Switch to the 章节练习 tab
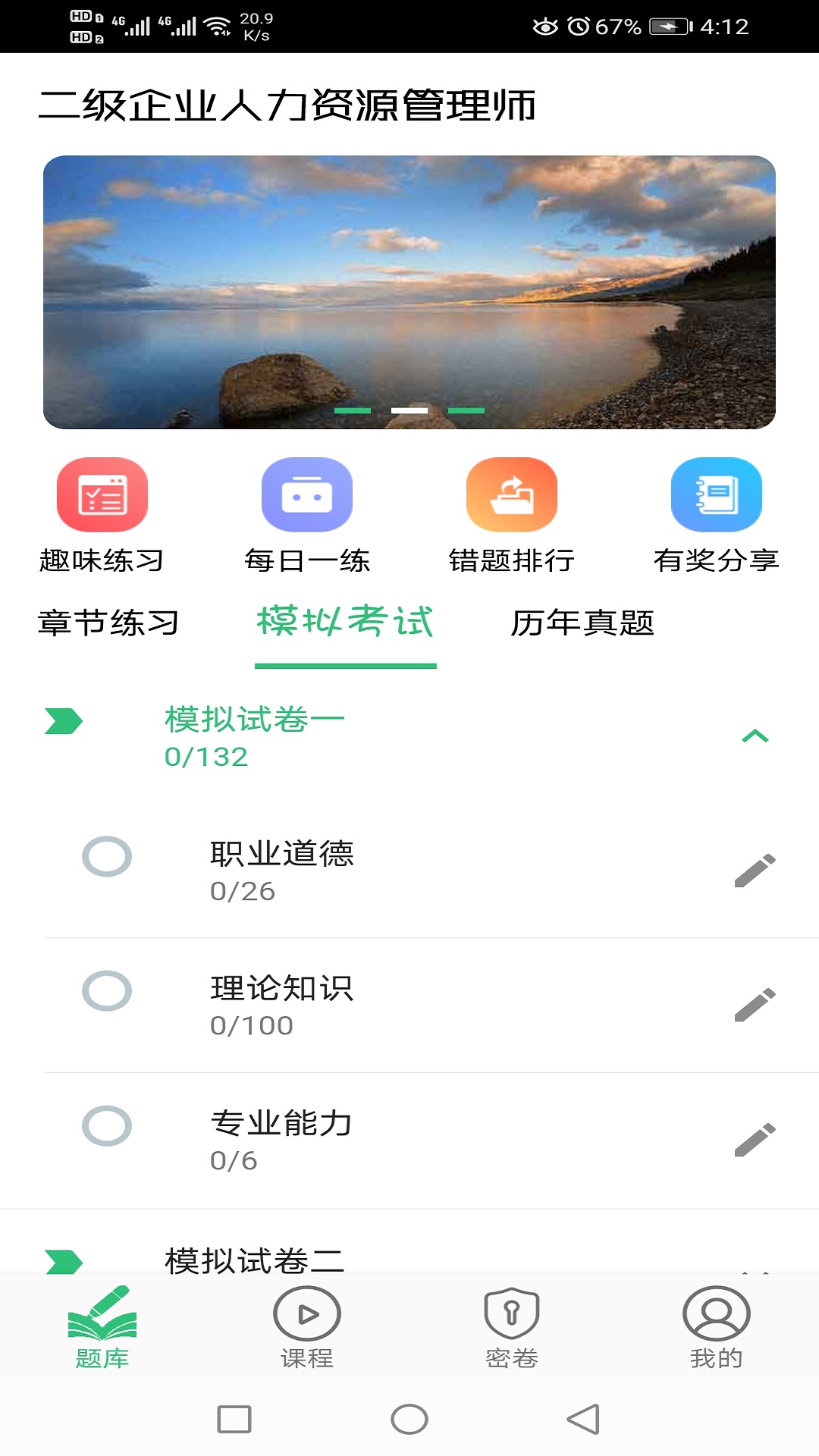The height and width of the screenshot is (1456, 819). click(109, 622)
